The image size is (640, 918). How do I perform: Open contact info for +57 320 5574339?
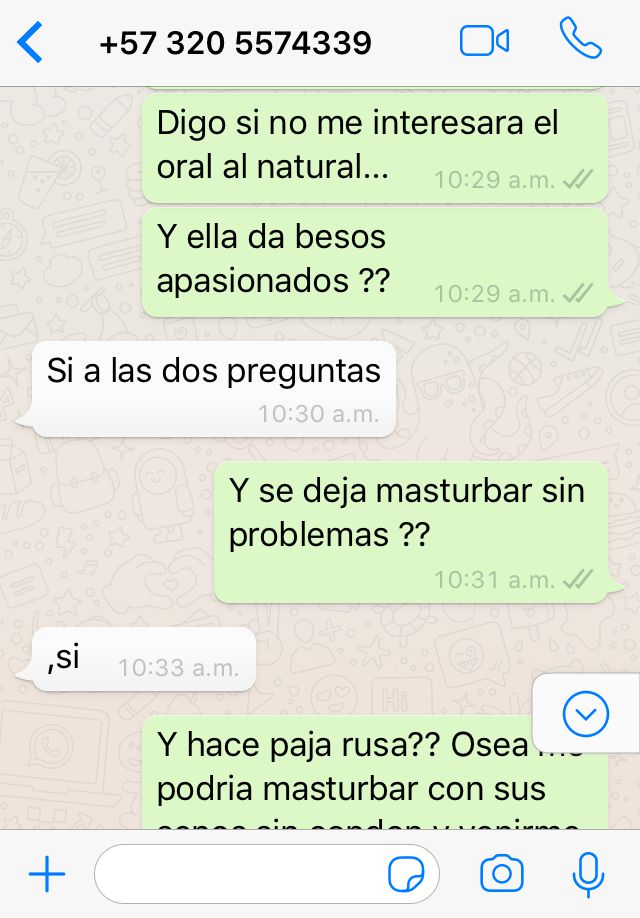tap(235, 43)
